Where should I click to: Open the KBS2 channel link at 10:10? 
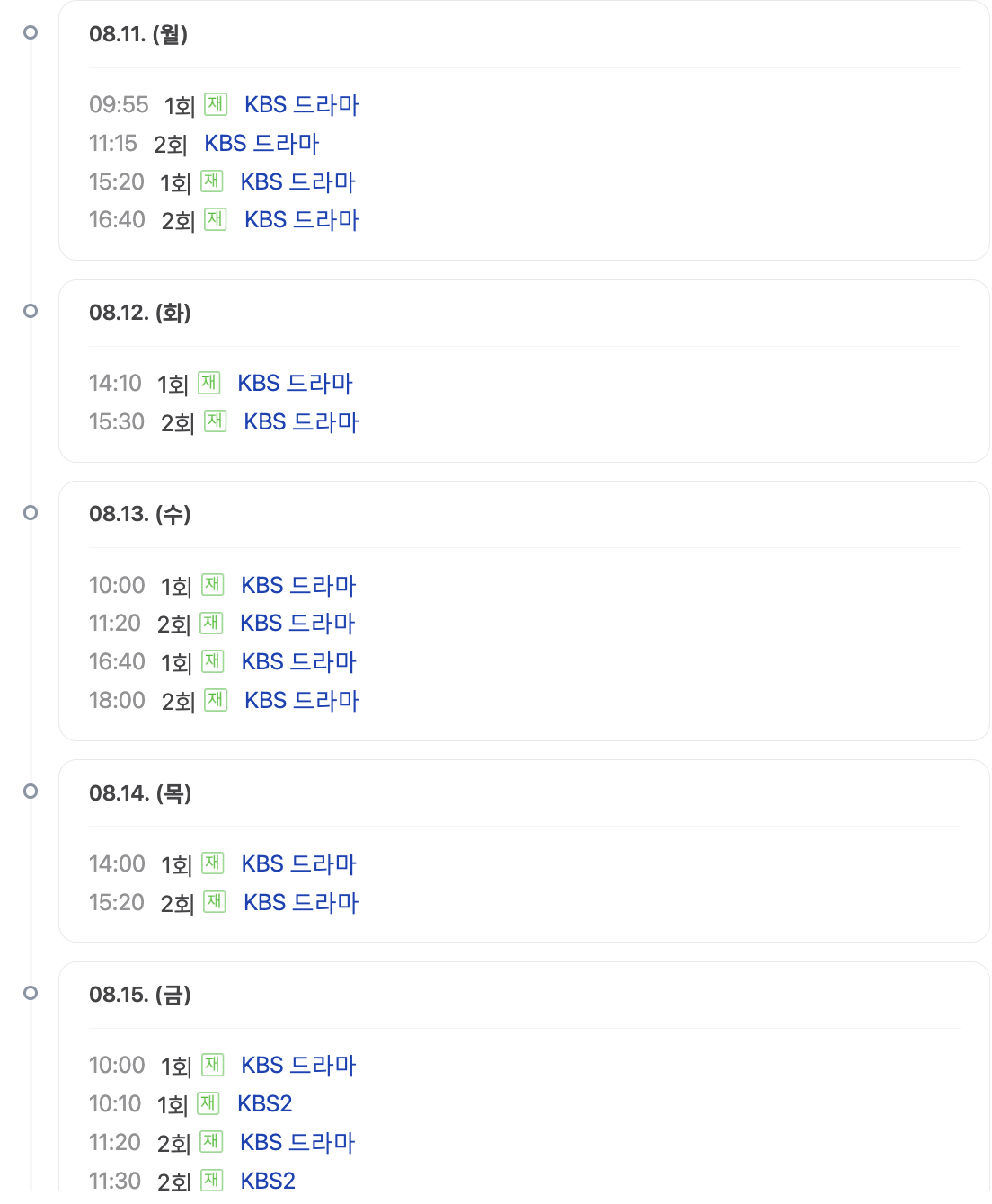[x=264, y=1103]
